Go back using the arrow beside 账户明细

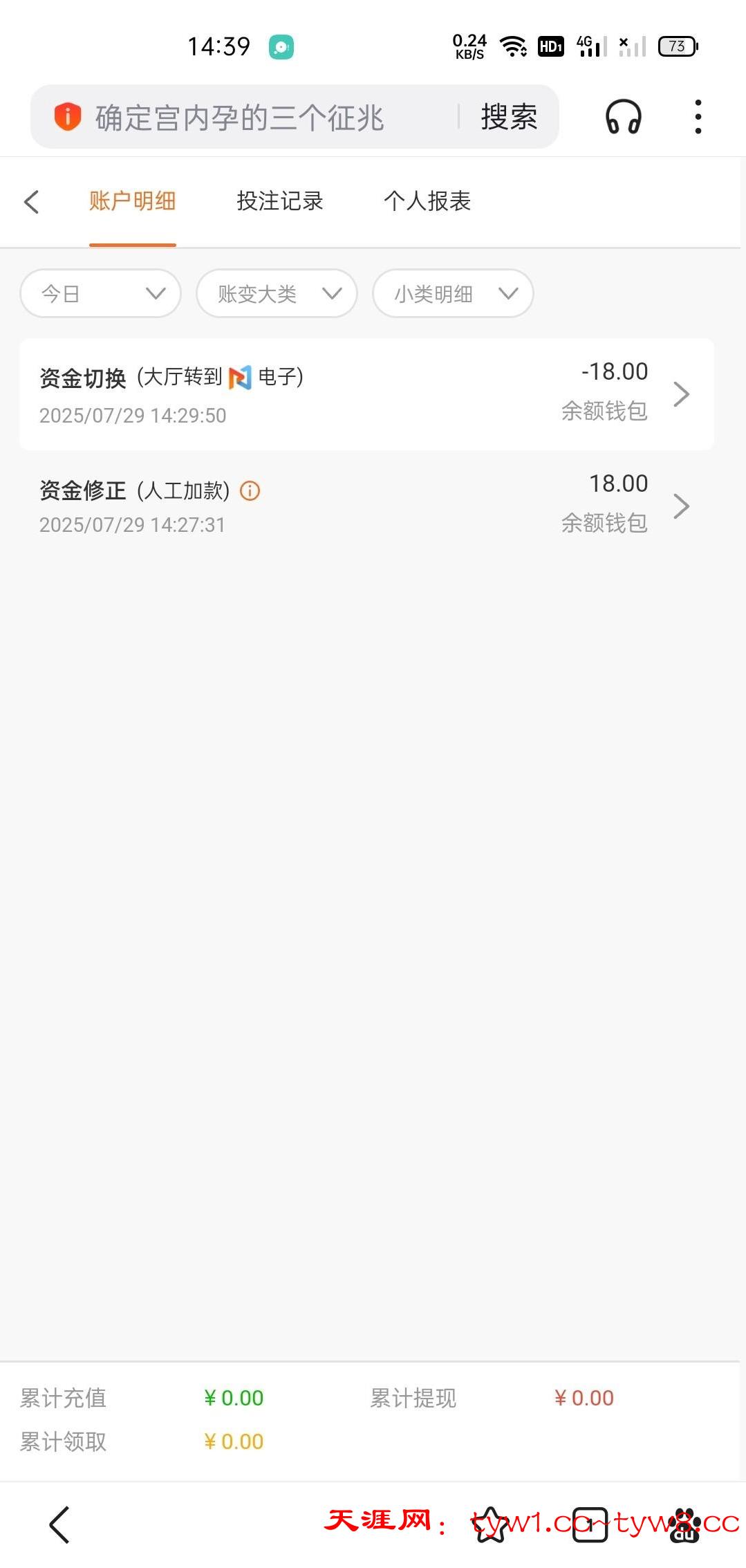click(32, 202)
